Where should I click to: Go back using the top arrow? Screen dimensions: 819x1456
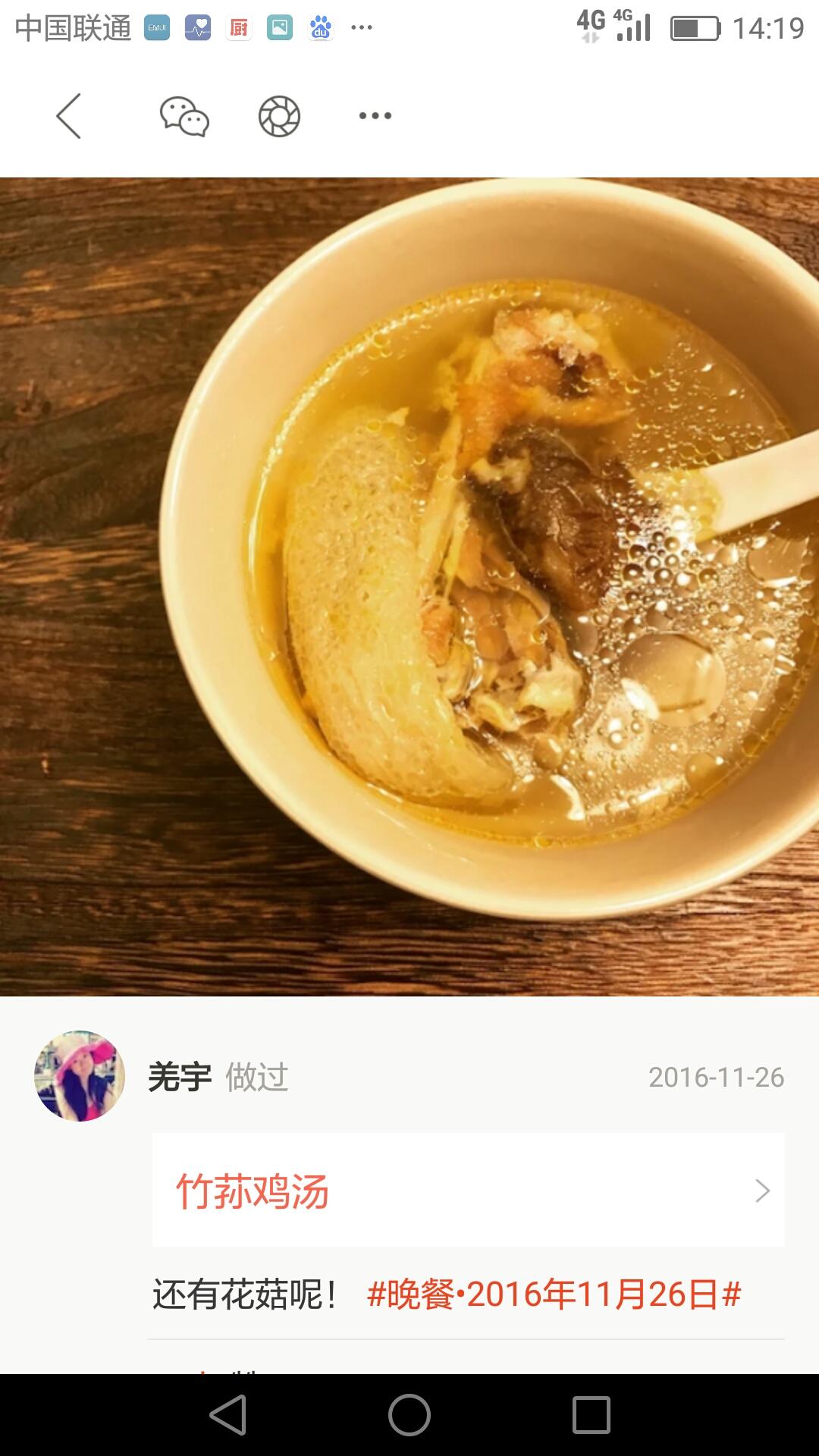(x=69, y=116)
